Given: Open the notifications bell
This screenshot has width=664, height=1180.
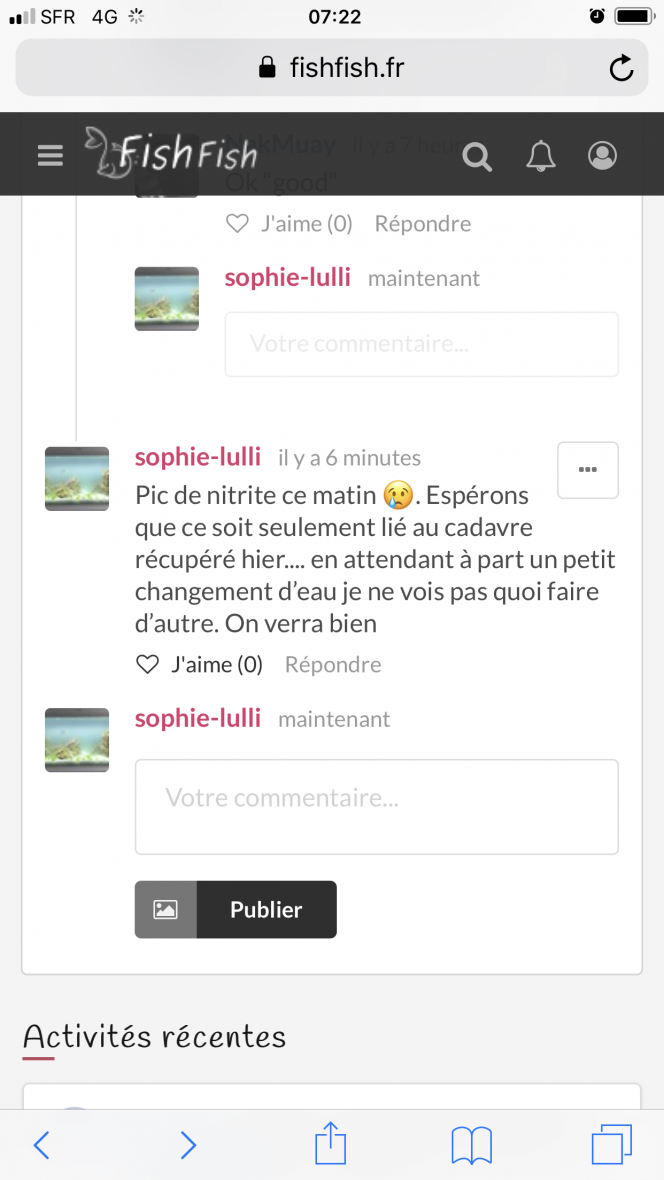Looking at the screenshot, I should [x=541, y=156].
